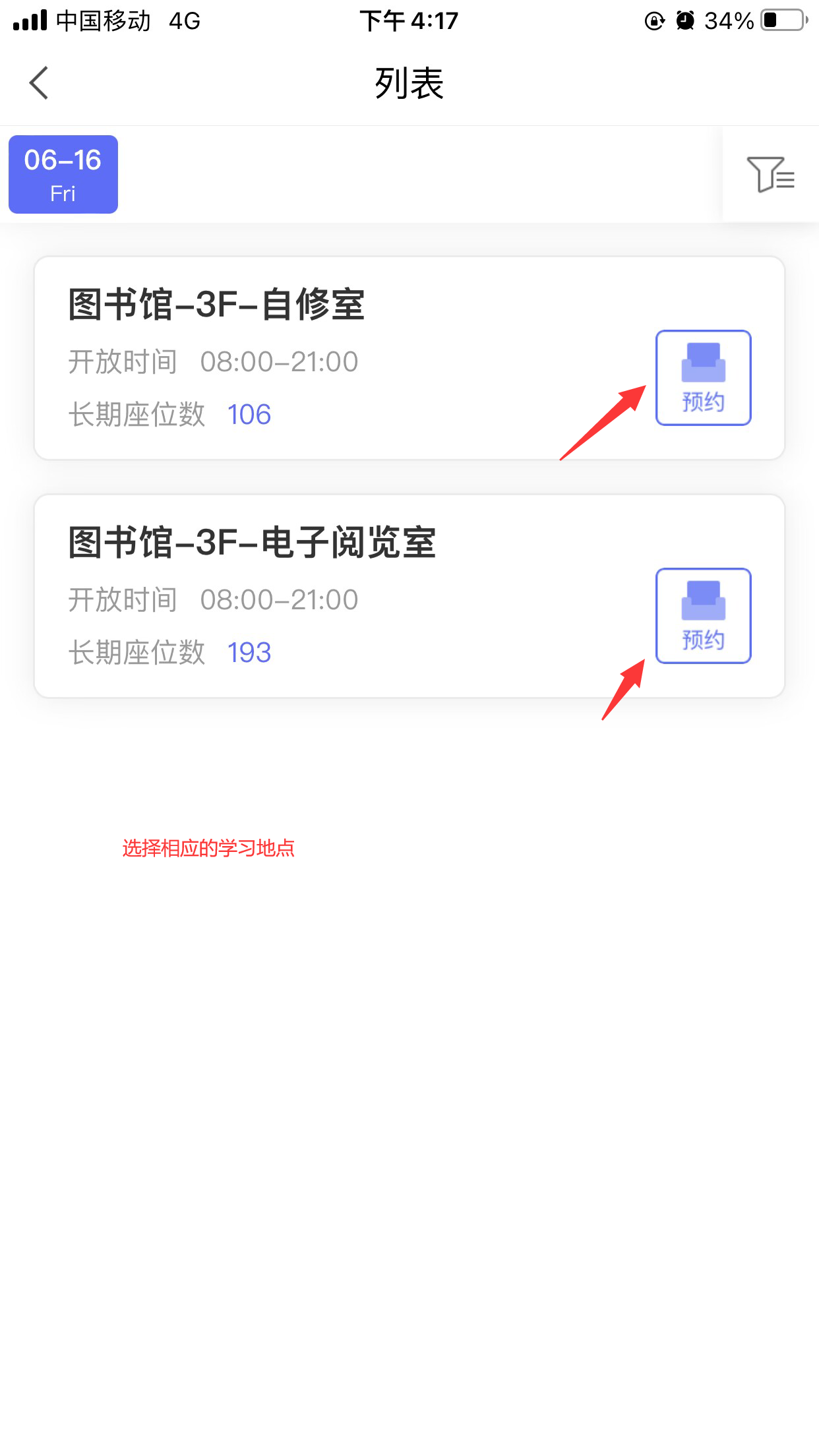The image size is (819, 1456).
Task: Tap 预约 for 图书馆-3F-电子阅览室
Action: (x=703, y=616)
